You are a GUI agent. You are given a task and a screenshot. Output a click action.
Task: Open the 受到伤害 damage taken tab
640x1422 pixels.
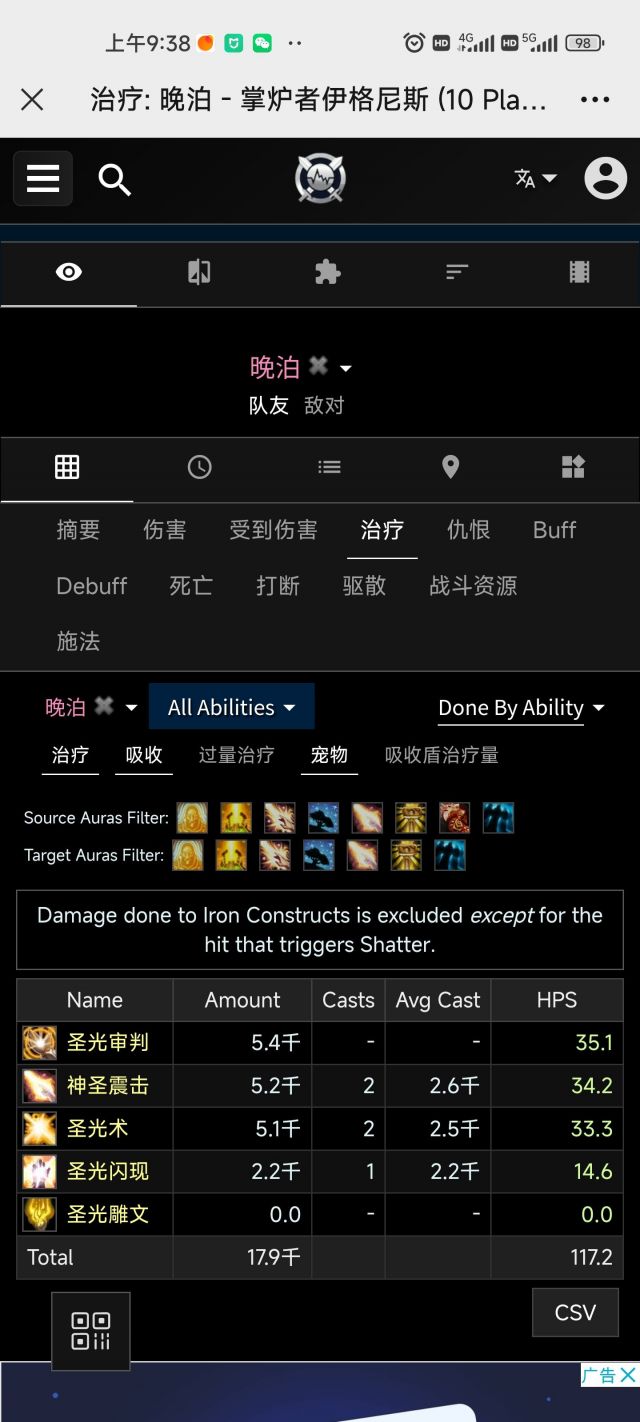273,530
